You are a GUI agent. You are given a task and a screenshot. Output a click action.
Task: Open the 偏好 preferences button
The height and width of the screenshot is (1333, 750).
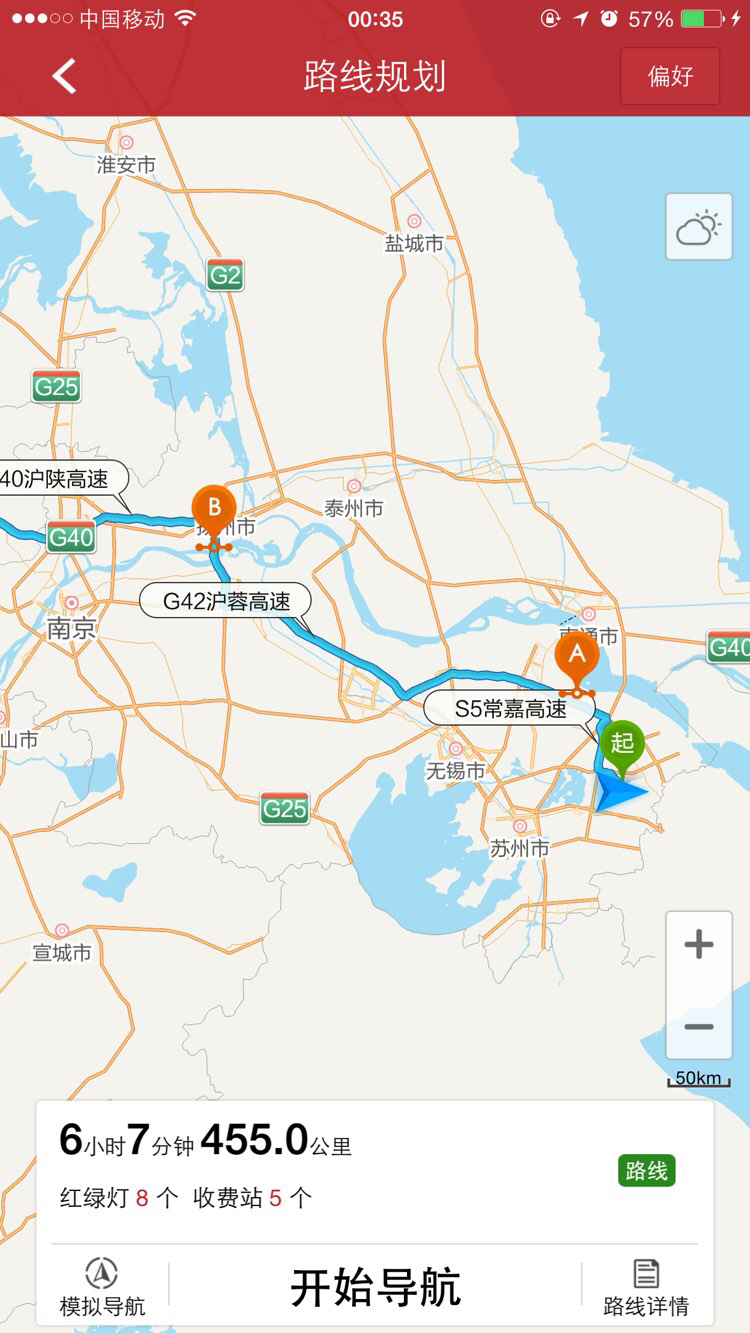tap(670, 76)
